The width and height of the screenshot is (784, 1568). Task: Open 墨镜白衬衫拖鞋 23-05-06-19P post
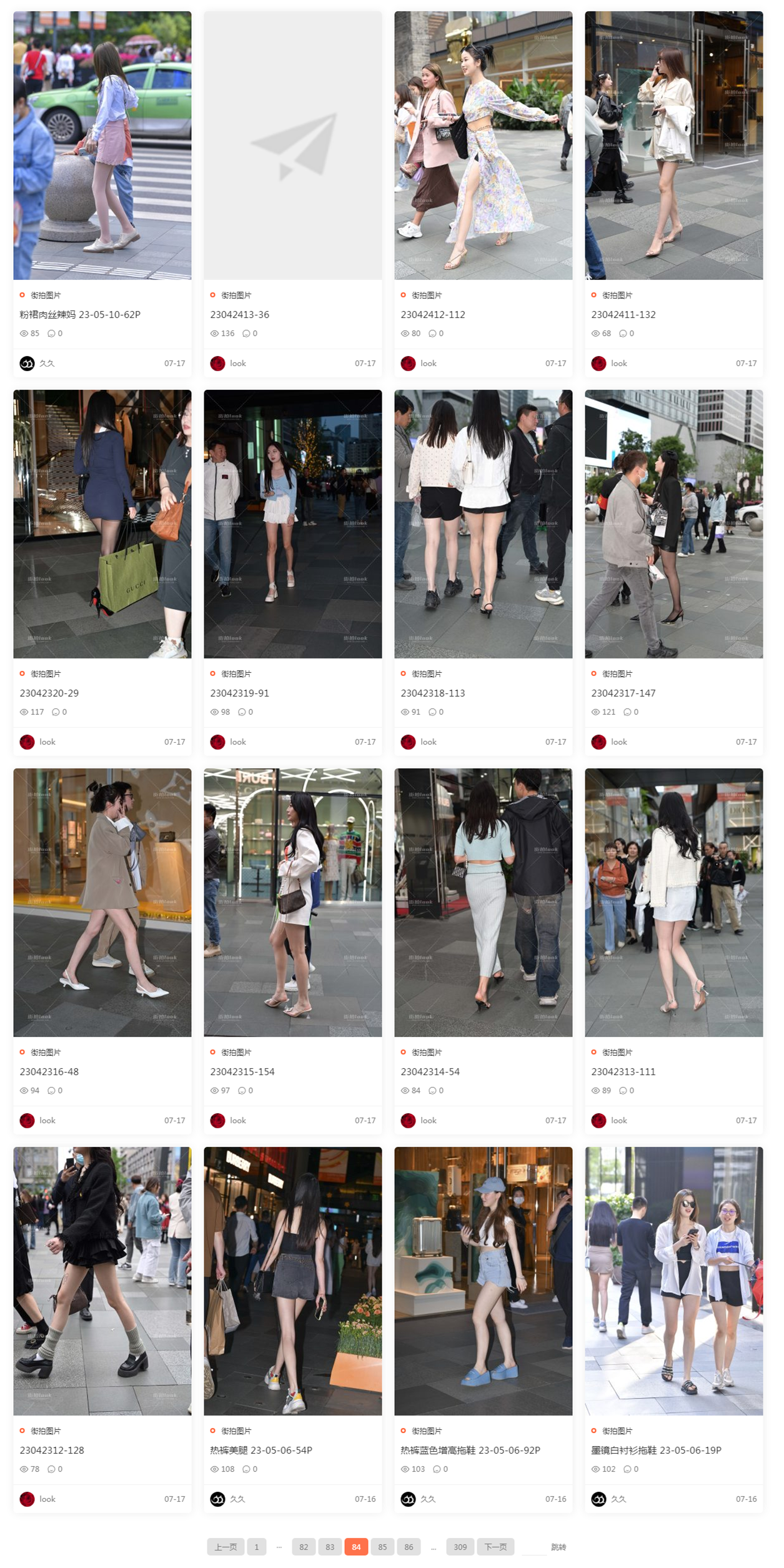[656, 1450]
